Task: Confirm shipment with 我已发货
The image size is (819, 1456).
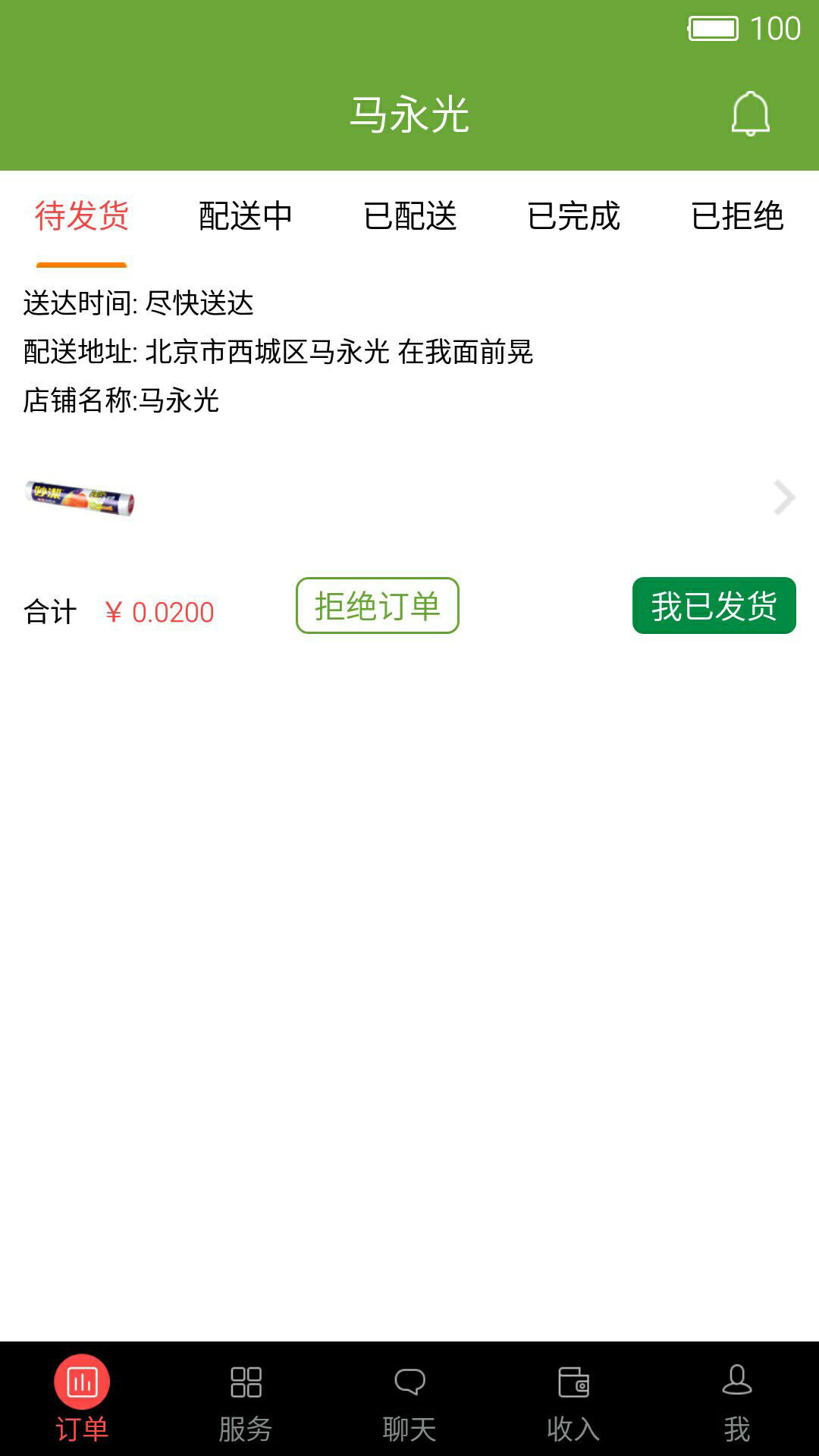Action: [x=714, y=606]
